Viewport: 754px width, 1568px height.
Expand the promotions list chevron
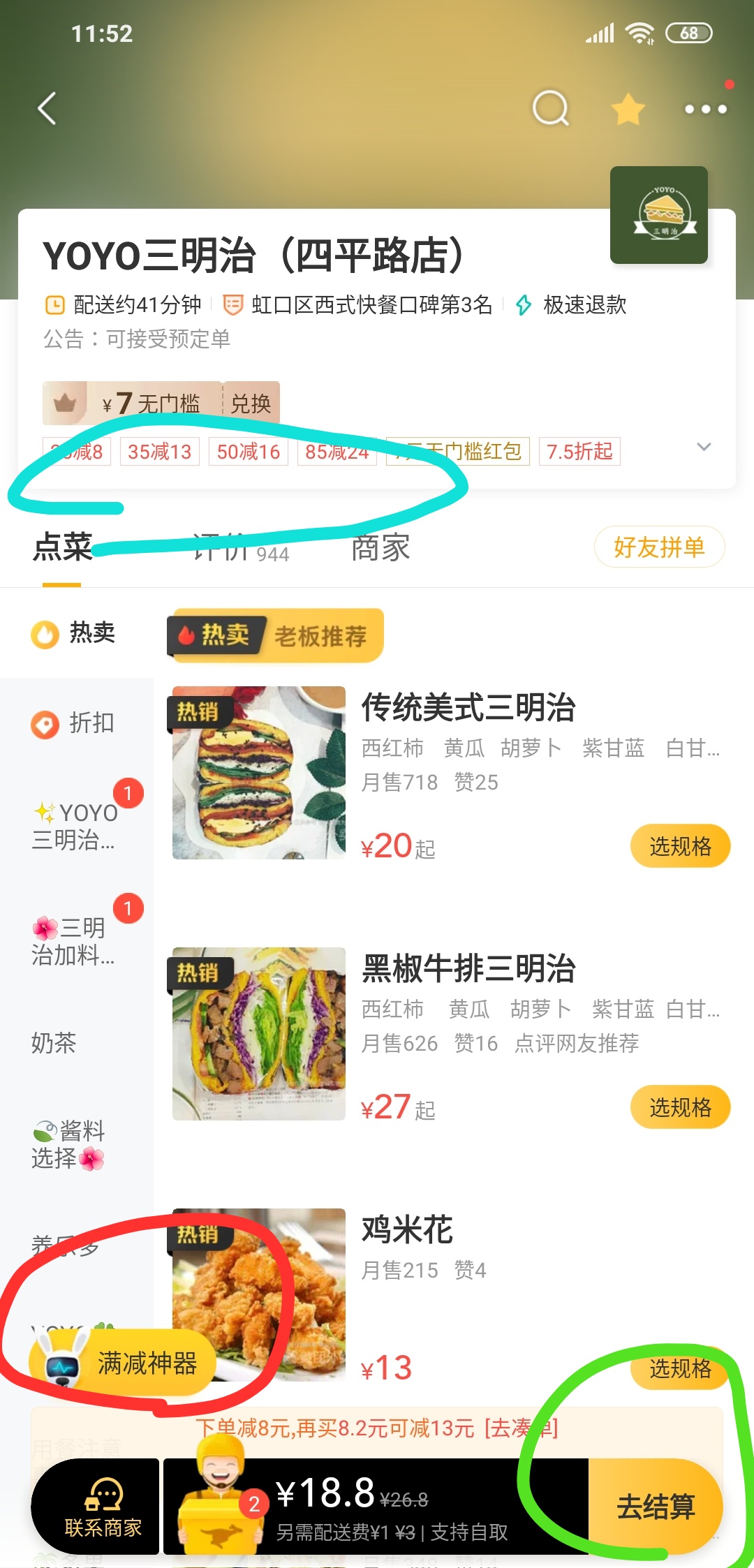(x=704, y=447)
